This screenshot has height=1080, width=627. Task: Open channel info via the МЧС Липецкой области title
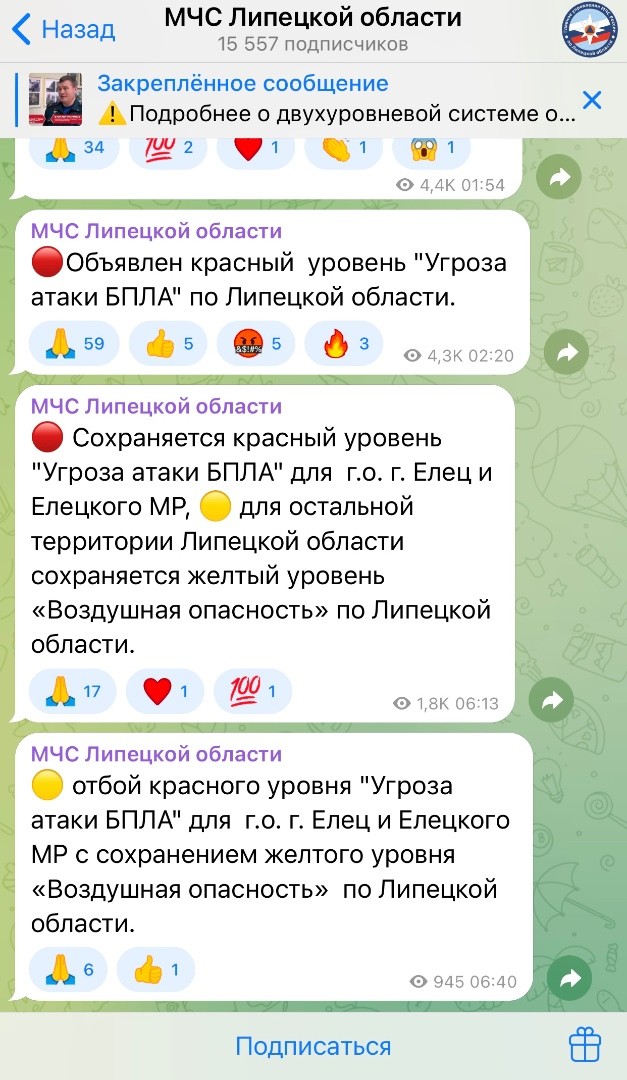(x=314, y=17)
